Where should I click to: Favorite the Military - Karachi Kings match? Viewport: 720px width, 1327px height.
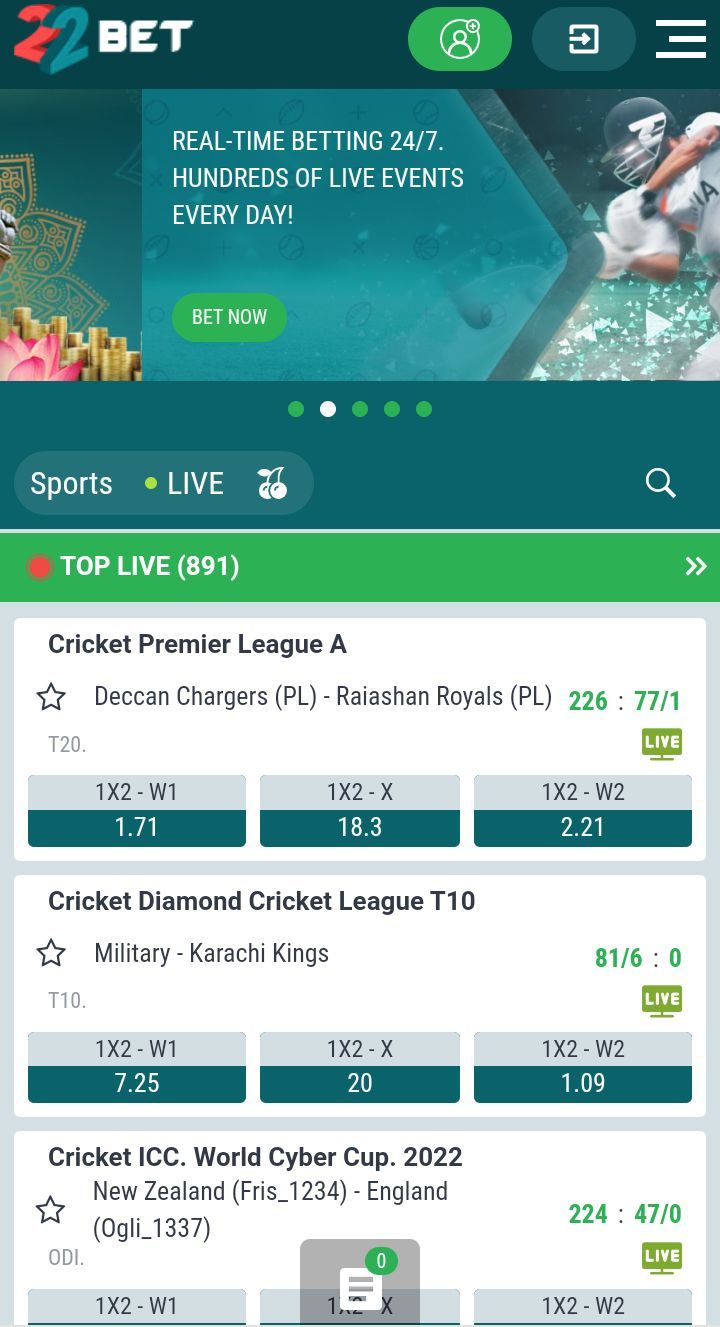coord(51,954)
